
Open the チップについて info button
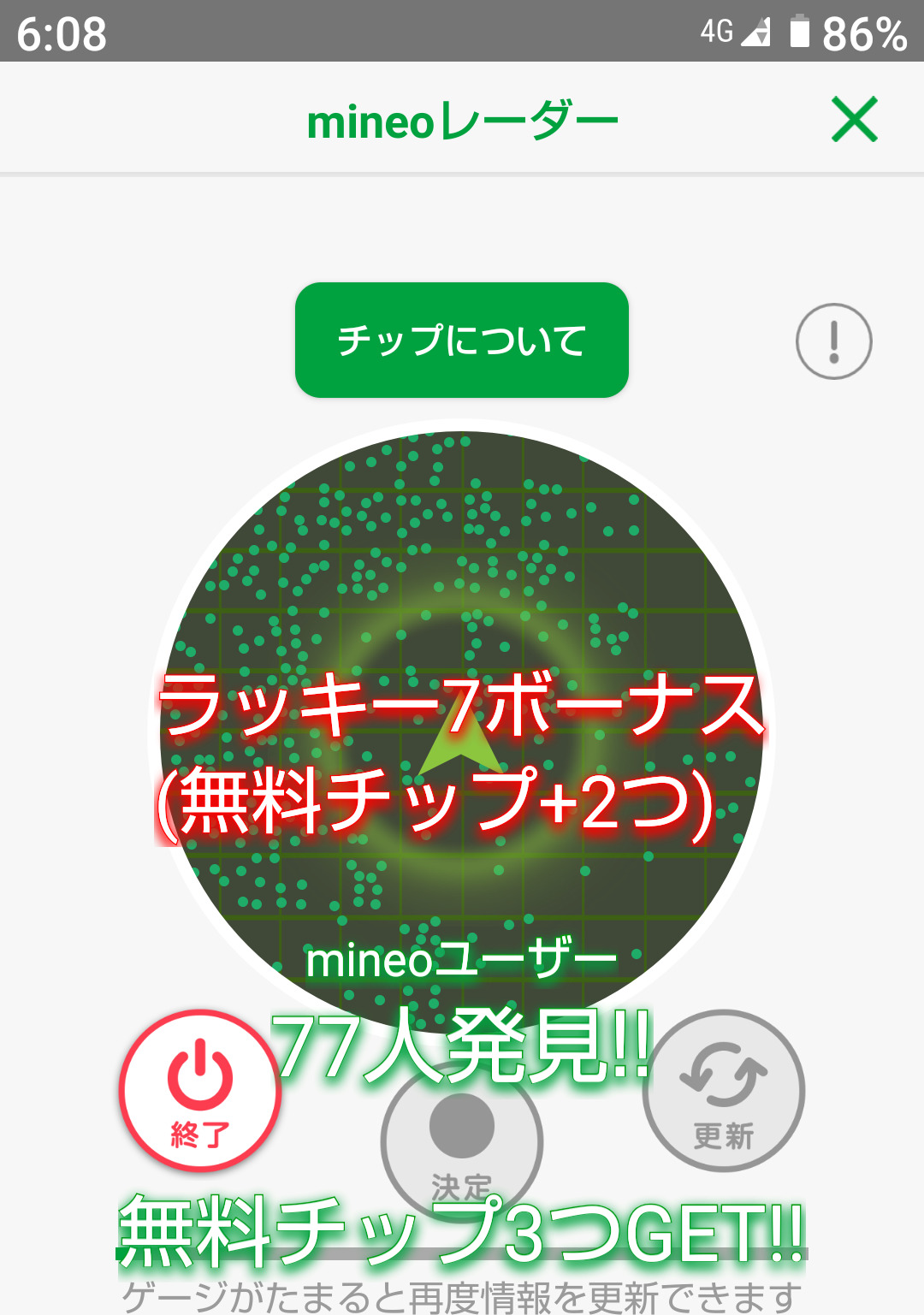[x=462, y=340]
